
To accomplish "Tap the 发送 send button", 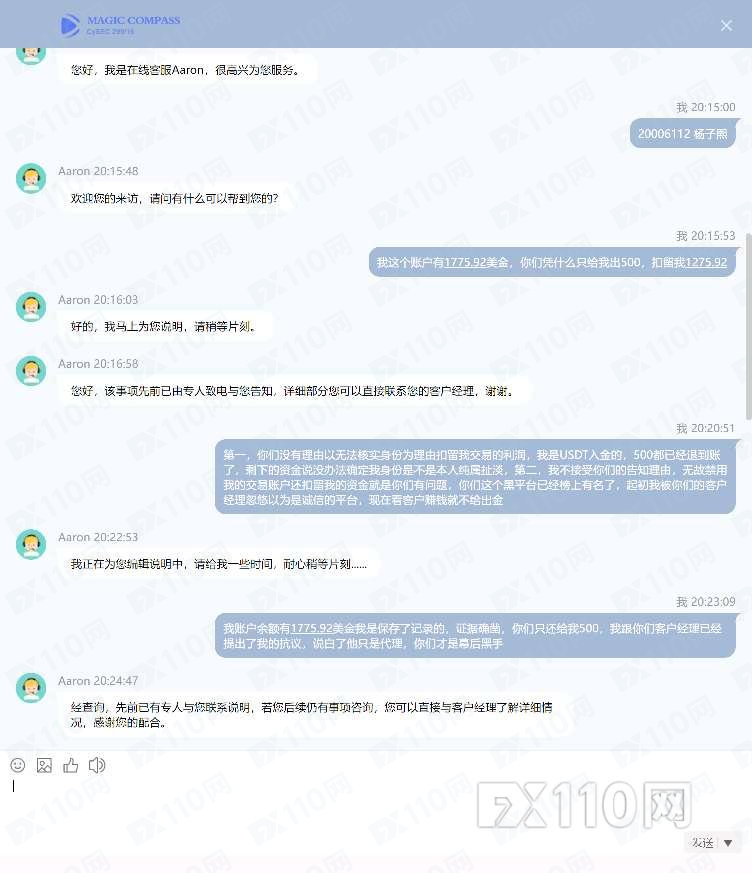I will point(703,843).
